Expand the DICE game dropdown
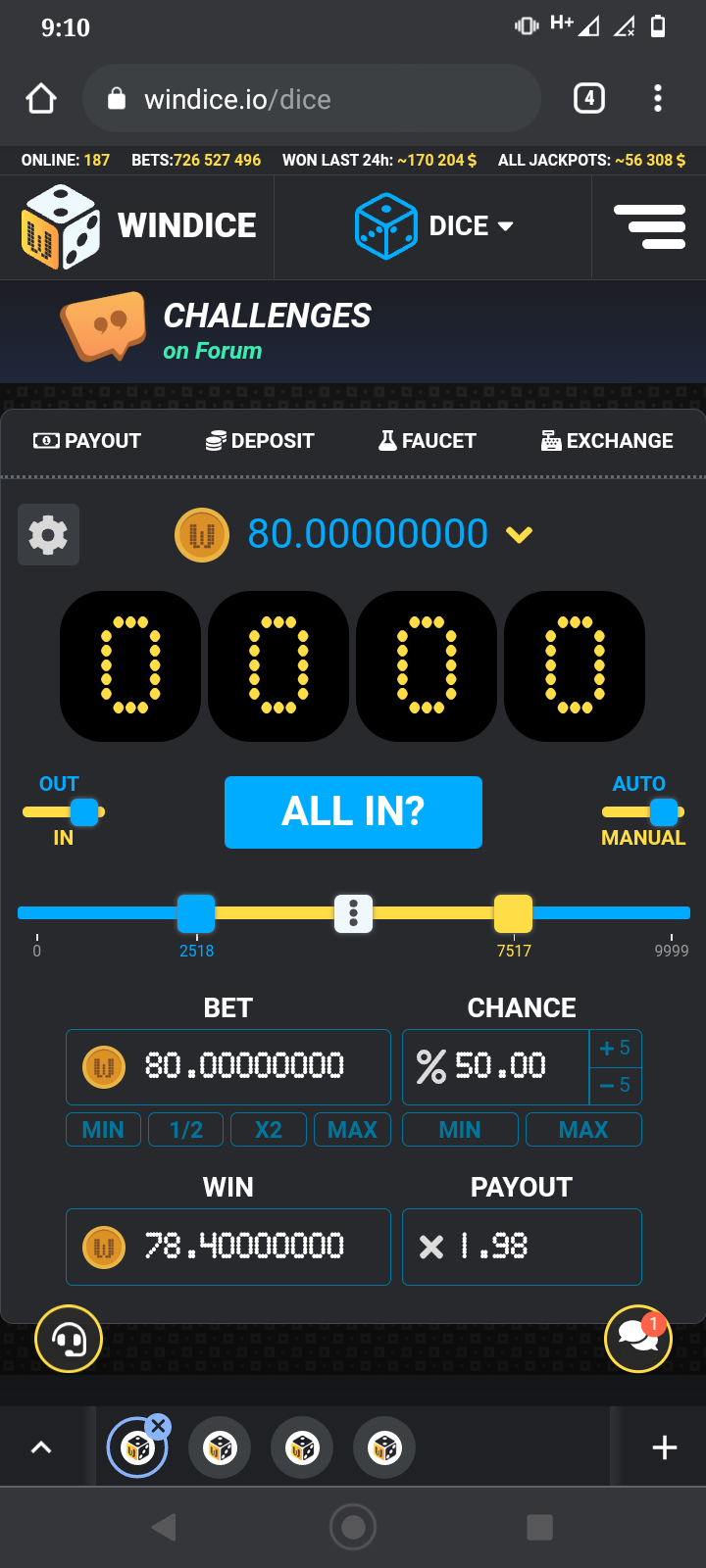Image resolution: width=706 pixels, height=1568 pixels. pyautogui.click(x=434, y=226)
